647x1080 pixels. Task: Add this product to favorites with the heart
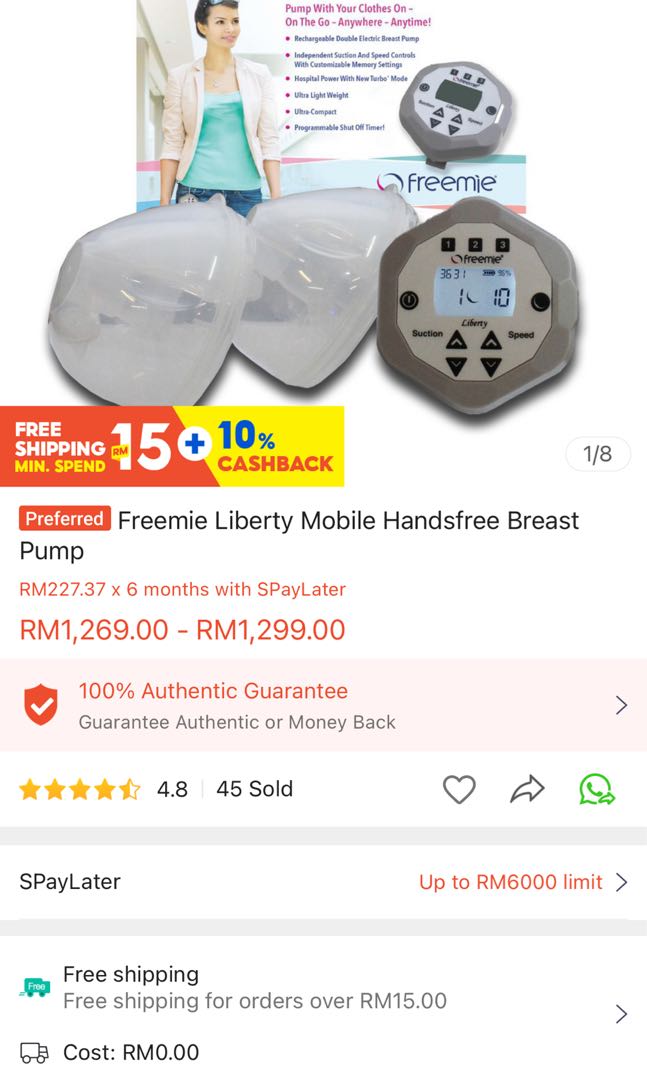point(459,790)
